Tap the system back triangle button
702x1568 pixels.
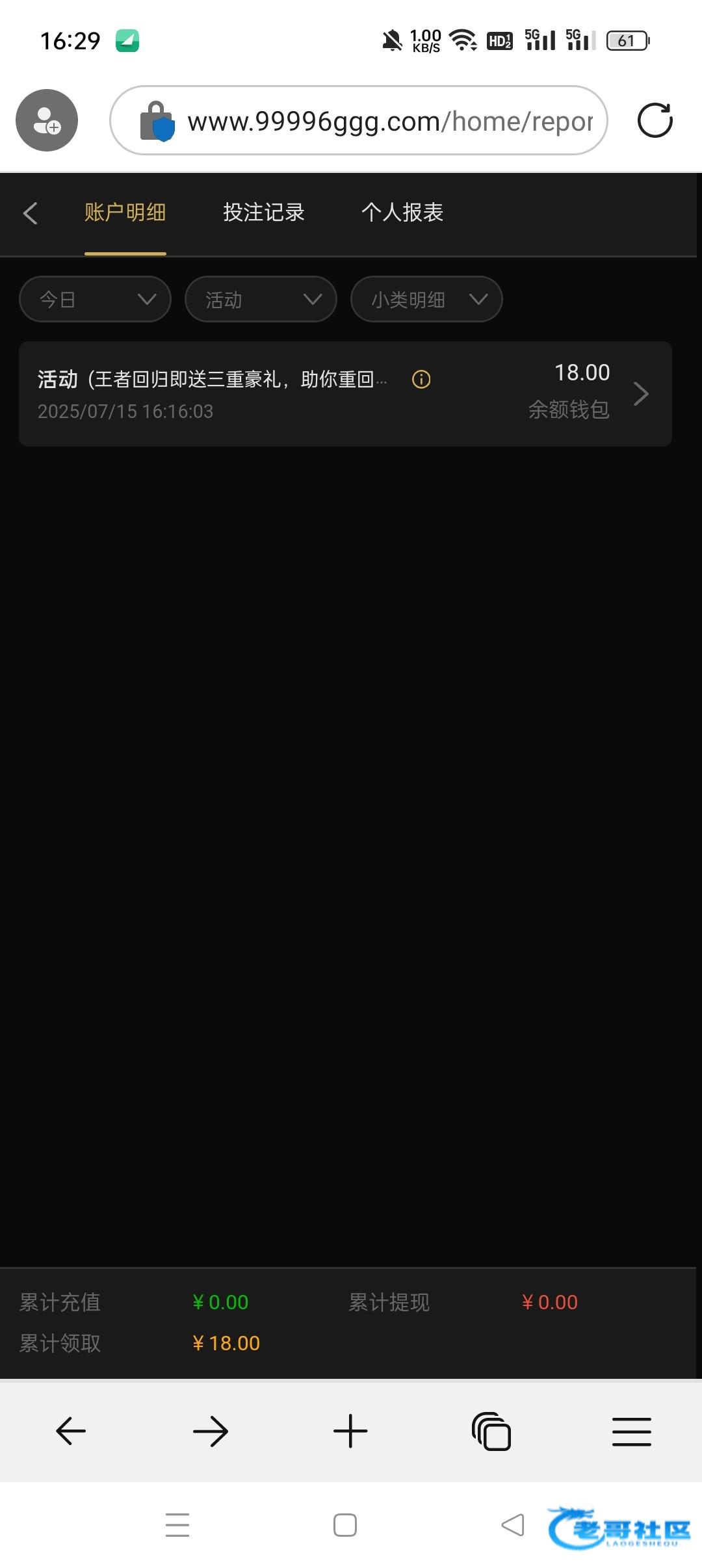click(513, 1524)
